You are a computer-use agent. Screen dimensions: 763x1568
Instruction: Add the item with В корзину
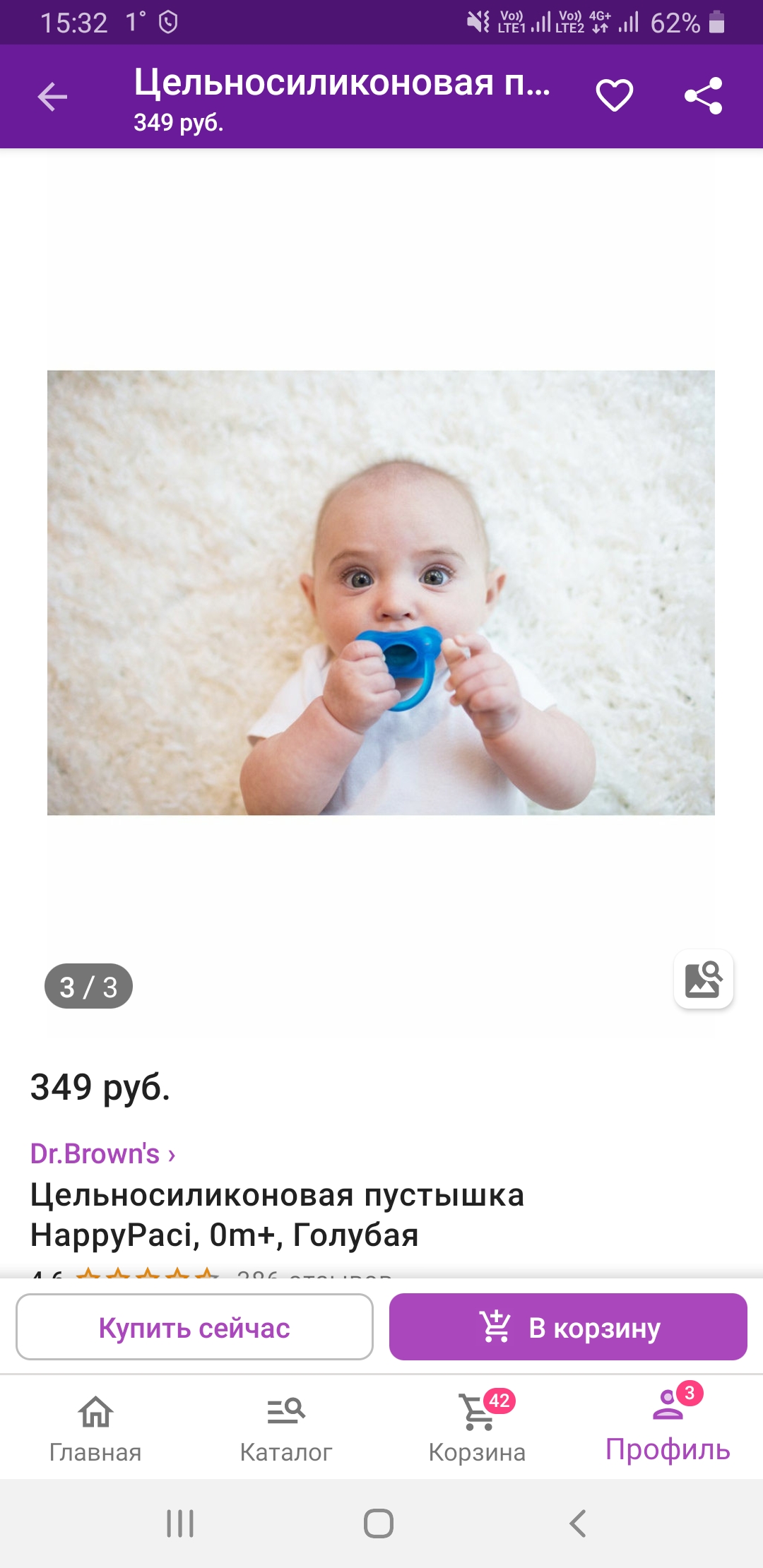pos(568,1327)
